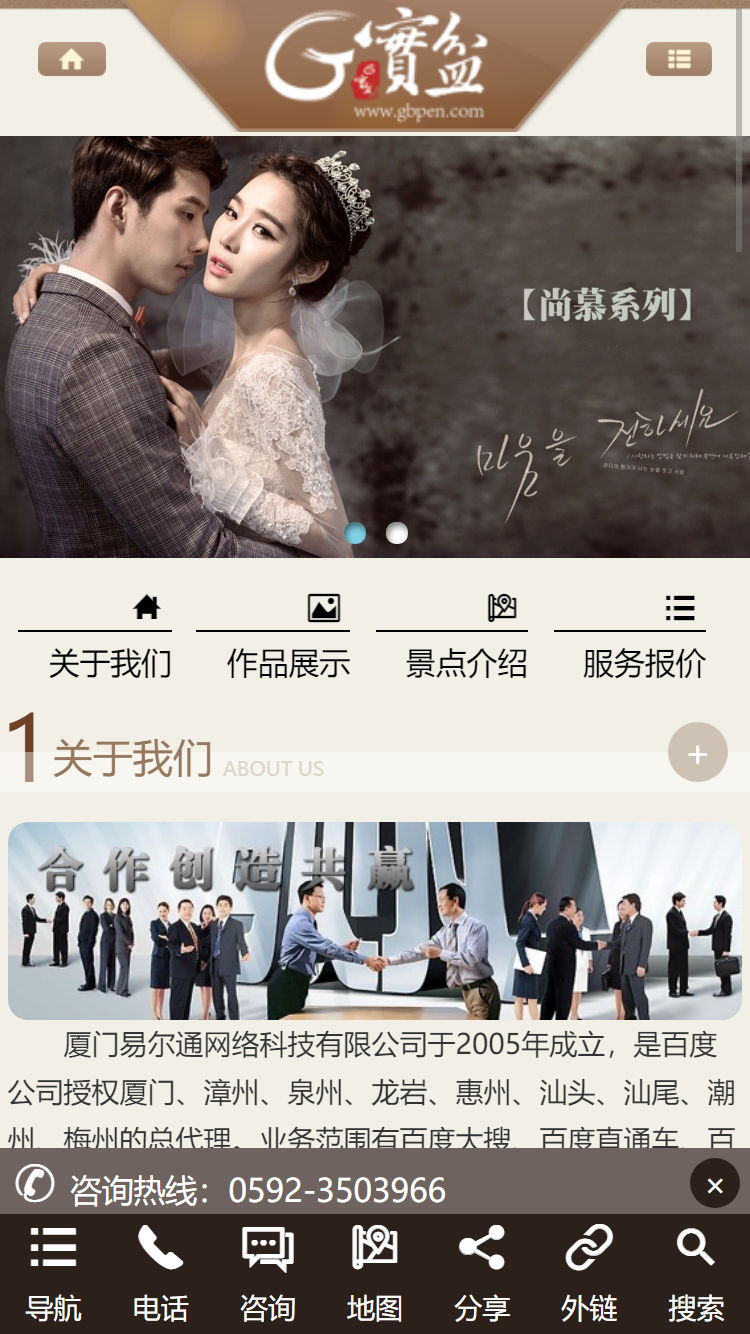Open 咨询 consultation chat
Viewport: 750px width, 1334px height.
267,1272
